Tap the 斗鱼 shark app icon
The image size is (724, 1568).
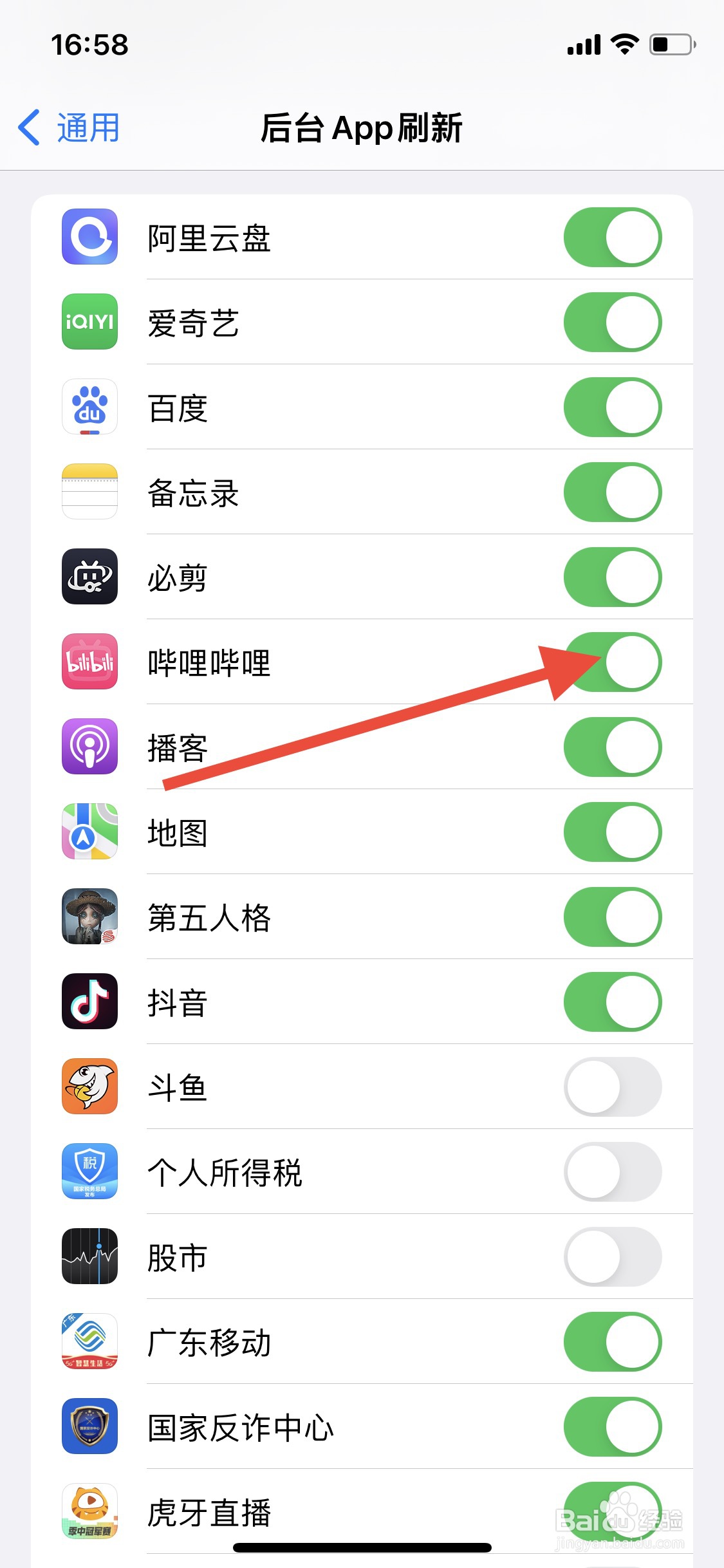(89, 1087)
